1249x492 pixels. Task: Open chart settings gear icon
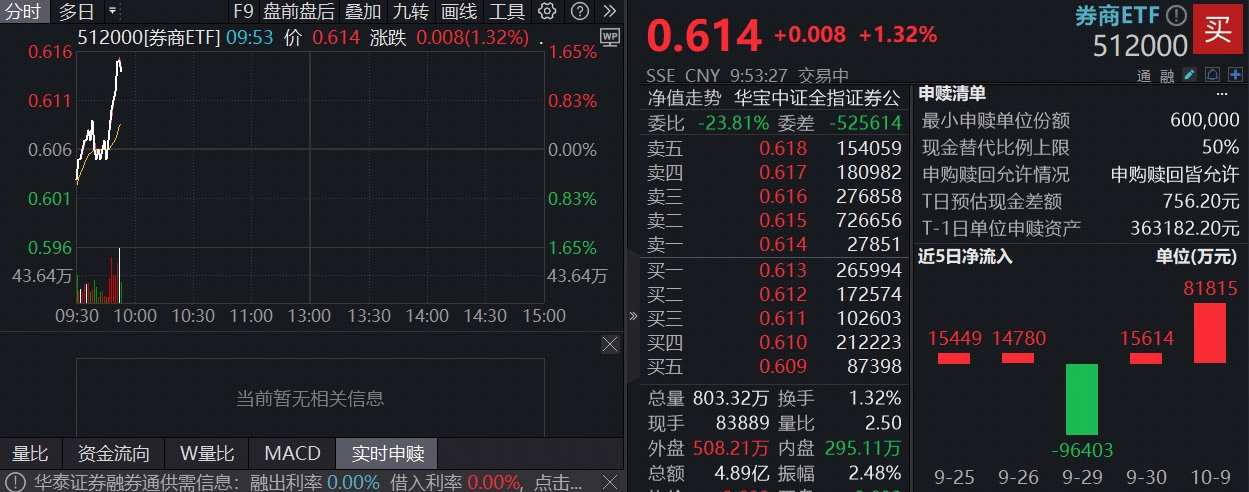[546, 12]
